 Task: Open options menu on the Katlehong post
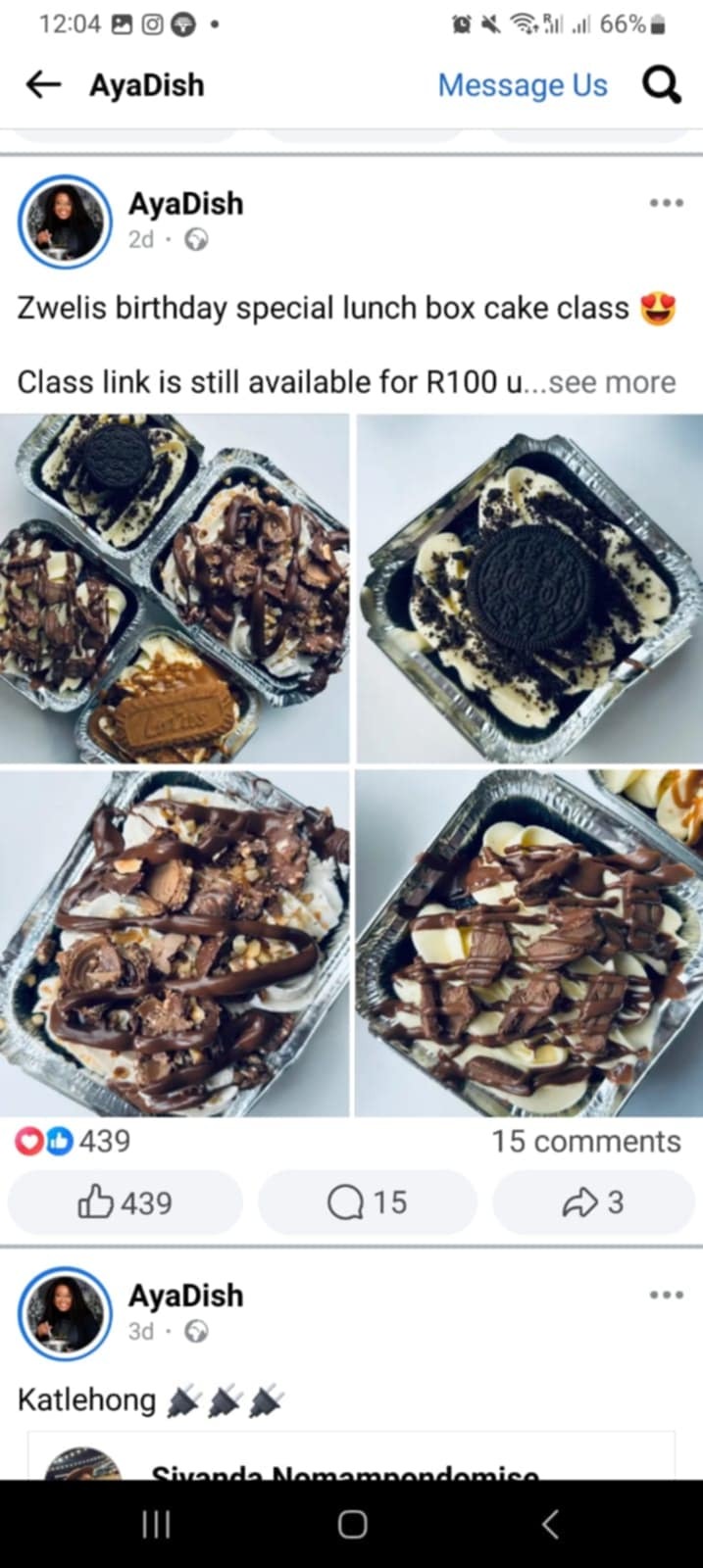[x=666, y=1296]
